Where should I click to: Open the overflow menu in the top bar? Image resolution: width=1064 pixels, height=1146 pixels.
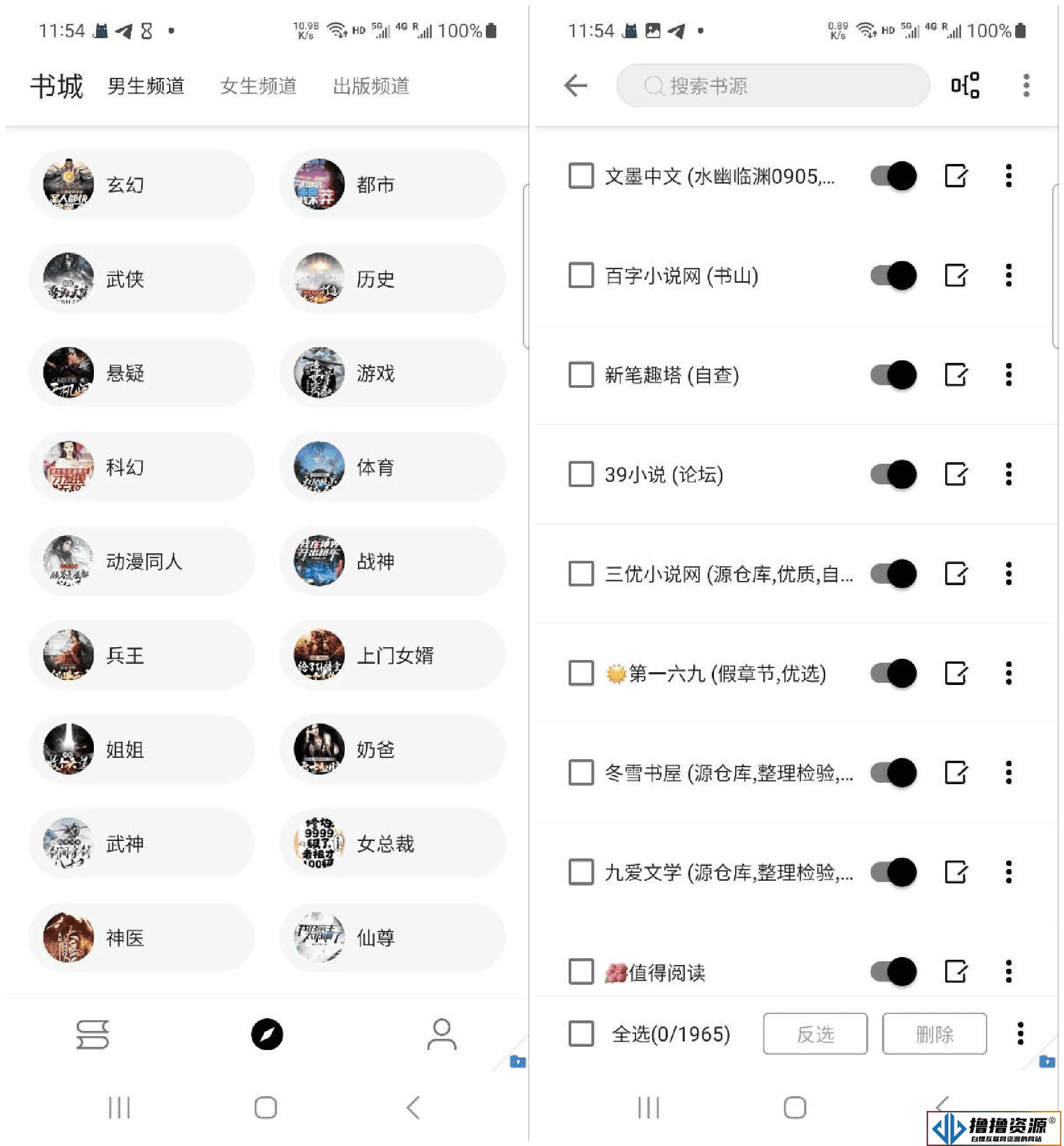tap(1026, 85)
